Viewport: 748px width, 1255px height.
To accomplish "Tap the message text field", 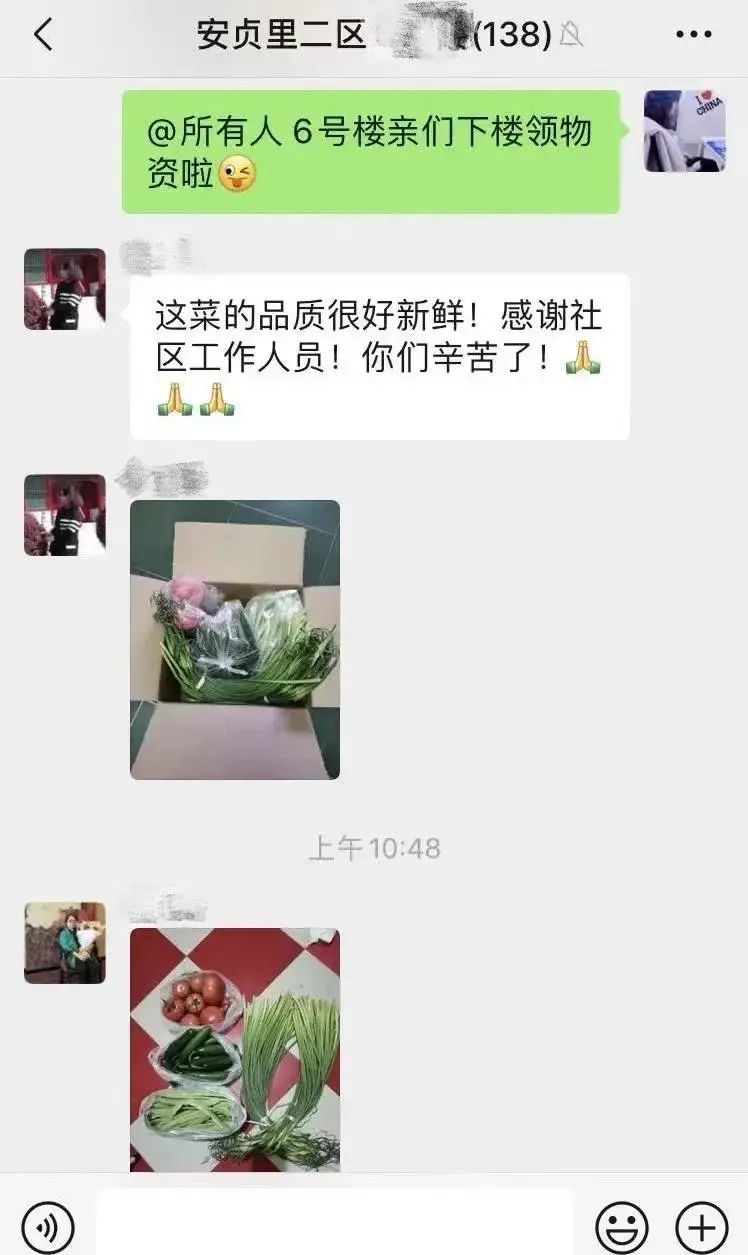I will (335, 1222).
